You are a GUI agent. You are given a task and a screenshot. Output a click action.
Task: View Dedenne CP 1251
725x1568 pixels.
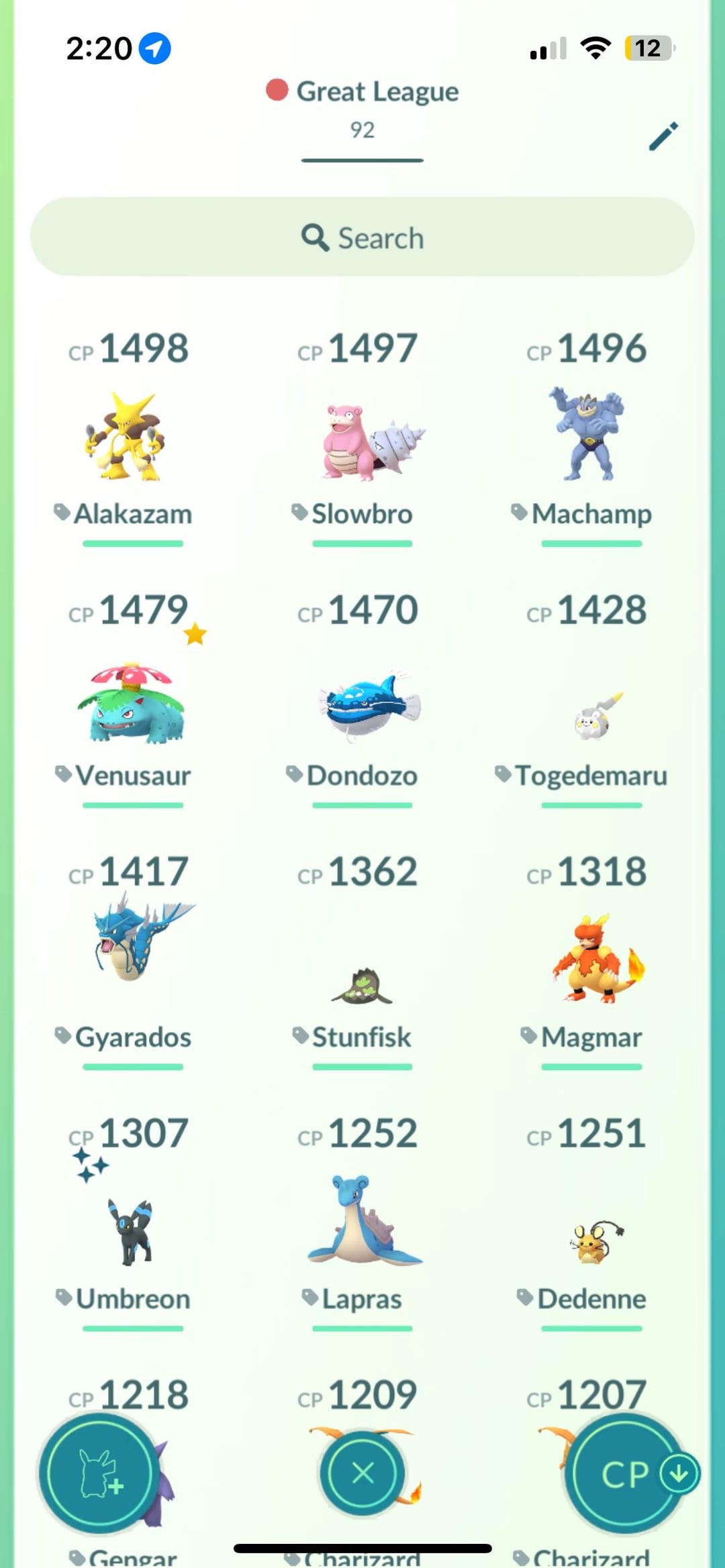pos(591,1241)
